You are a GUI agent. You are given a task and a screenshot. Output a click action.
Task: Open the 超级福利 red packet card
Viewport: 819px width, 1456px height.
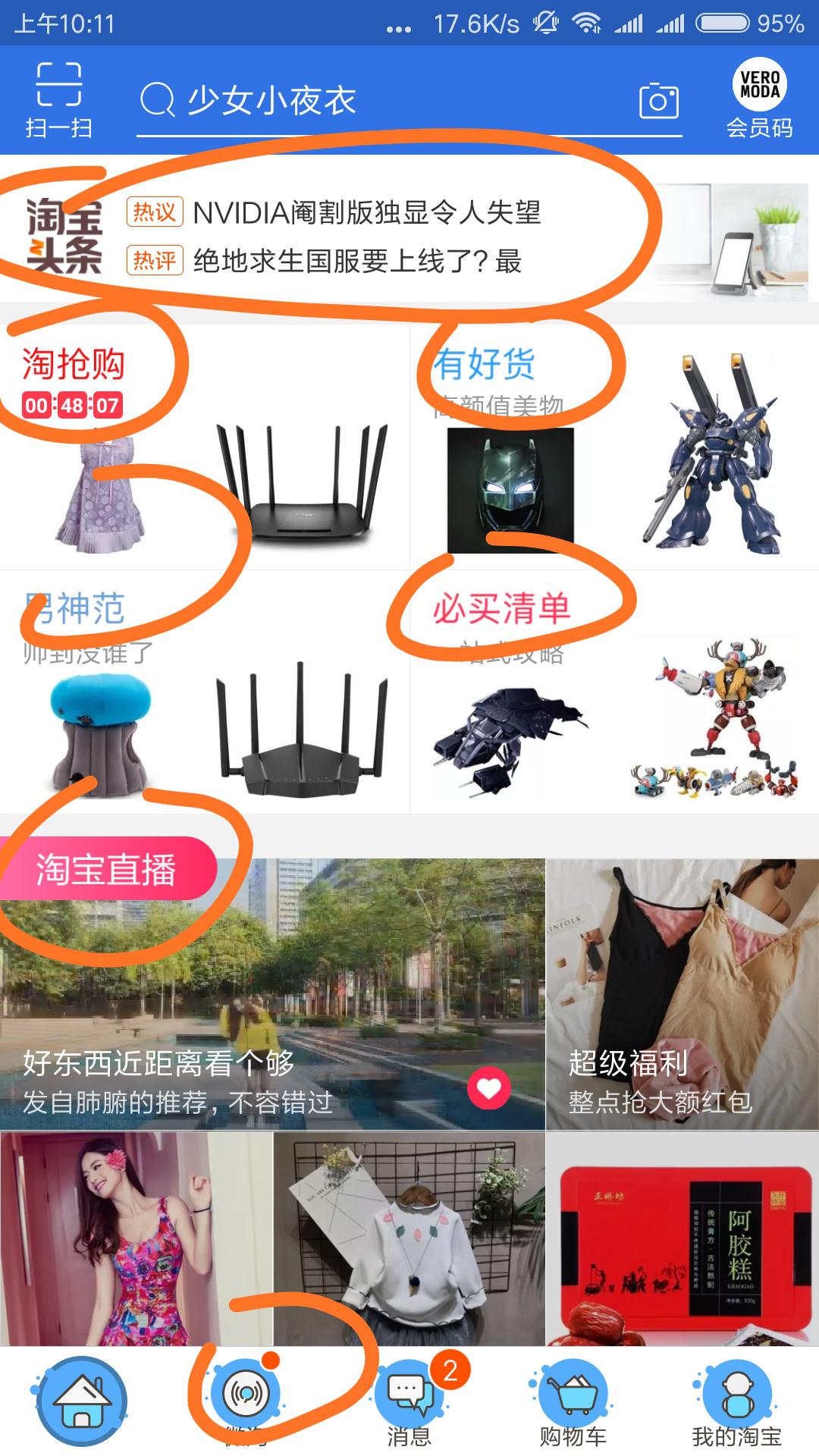pos(682,993)
